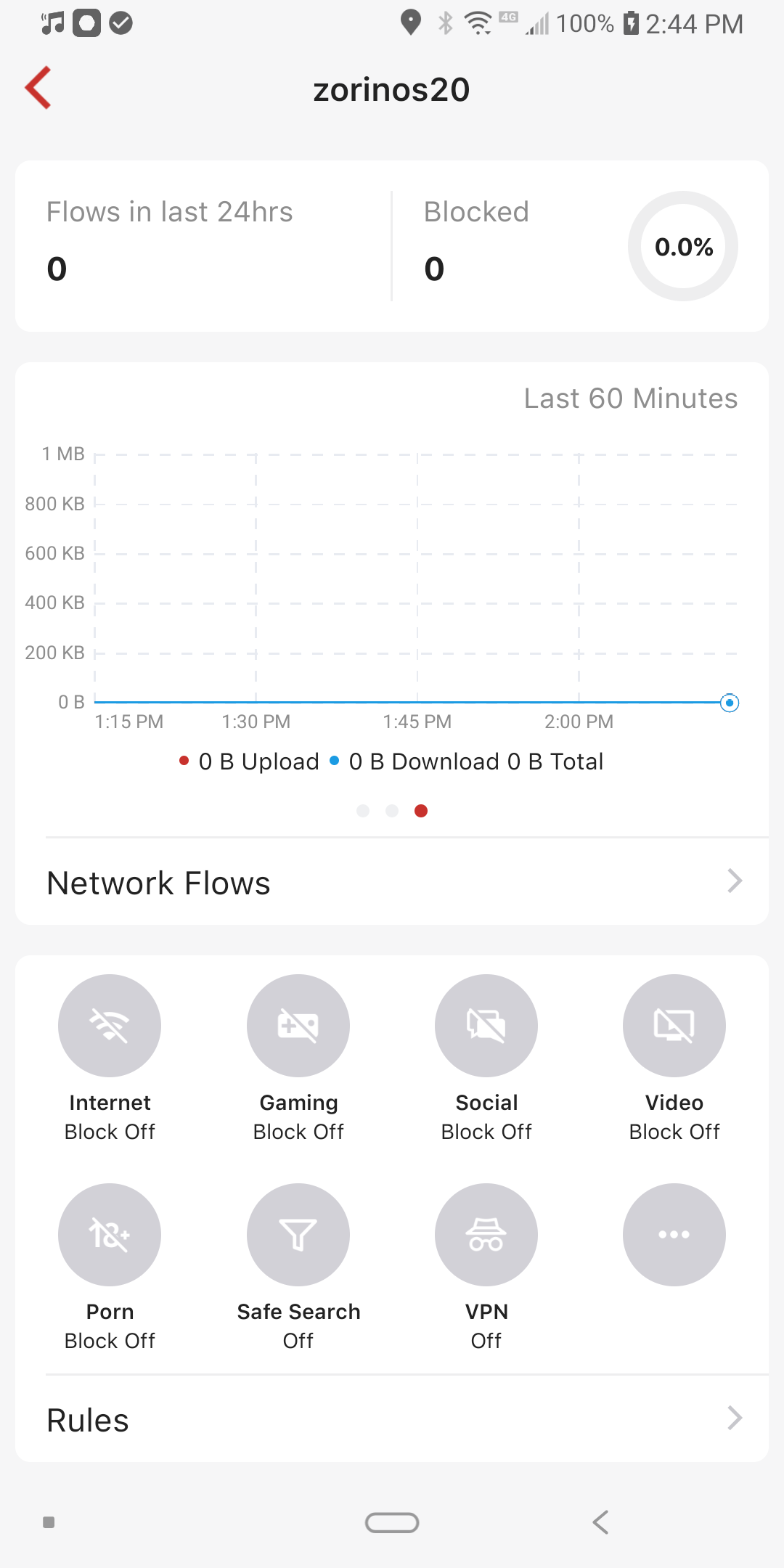Enable Gaming block
Viewport: 784px width, 1568px height.
(x=298, y=1025)
